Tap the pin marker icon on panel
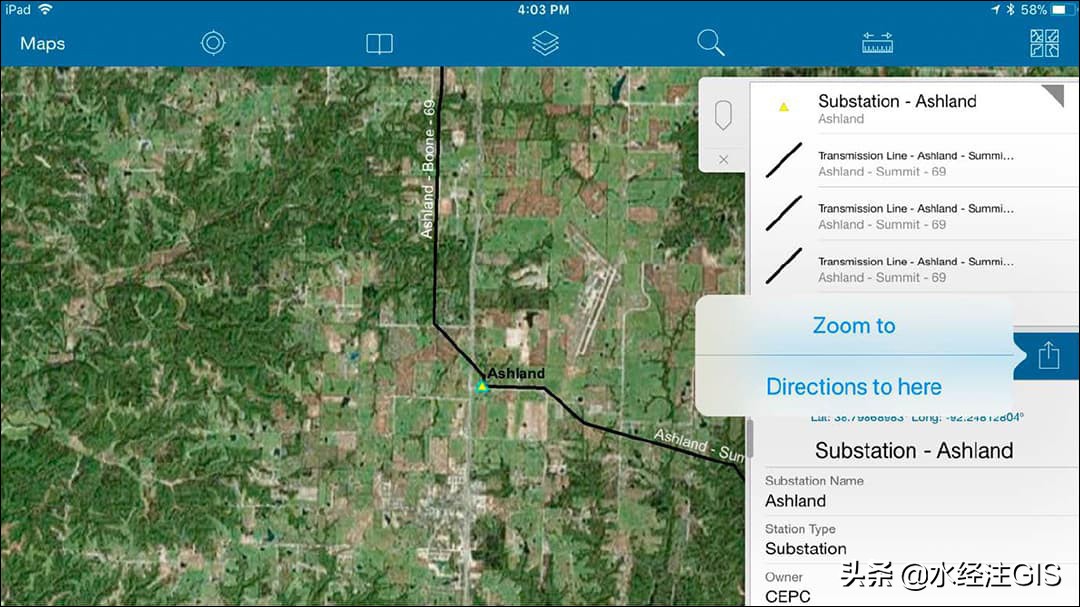This screenshot has width=1080, height=607. click(723, 115)
